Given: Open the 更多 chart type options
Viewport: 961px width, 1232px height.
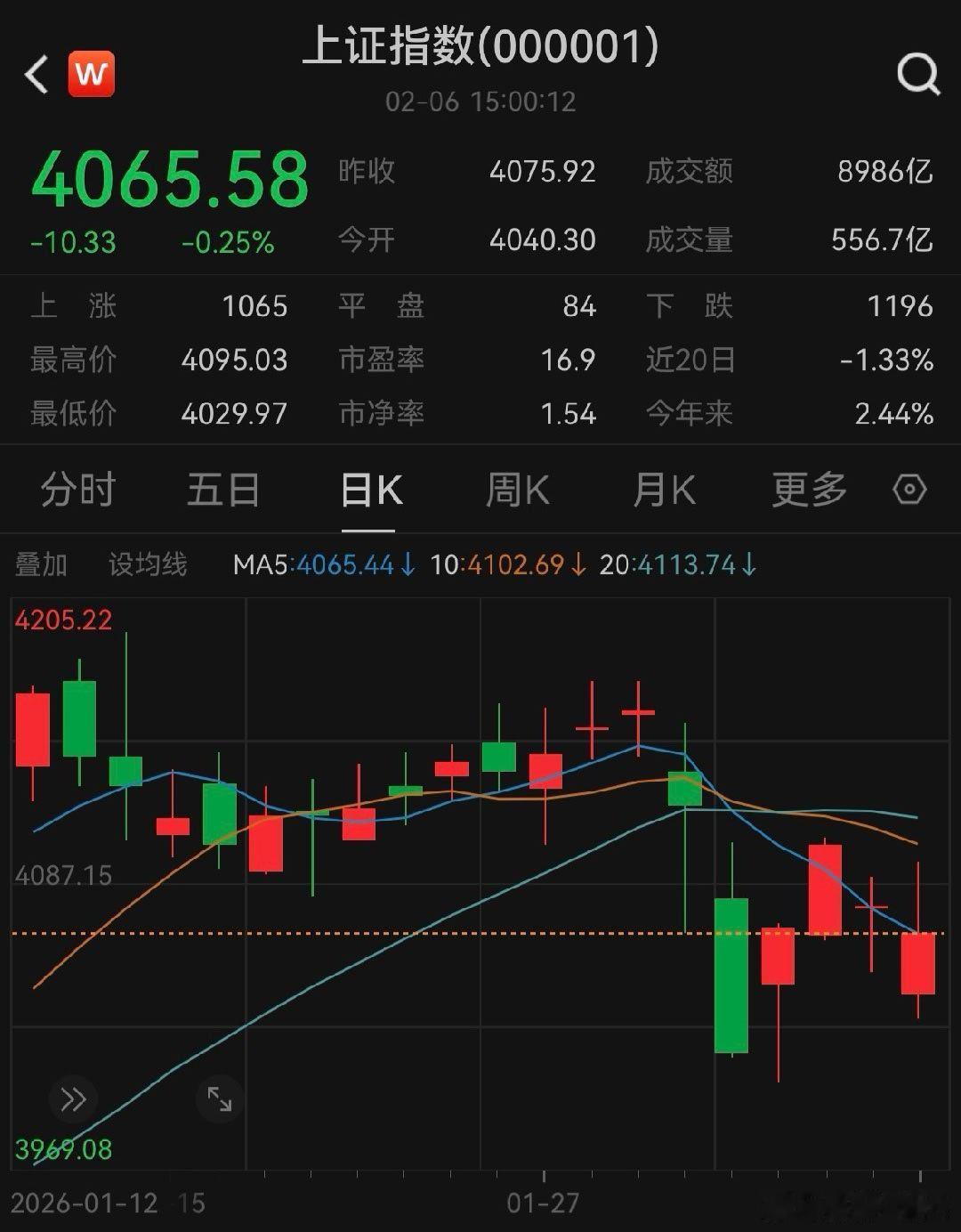Looking at the screenshot, I should coord(806,489).
